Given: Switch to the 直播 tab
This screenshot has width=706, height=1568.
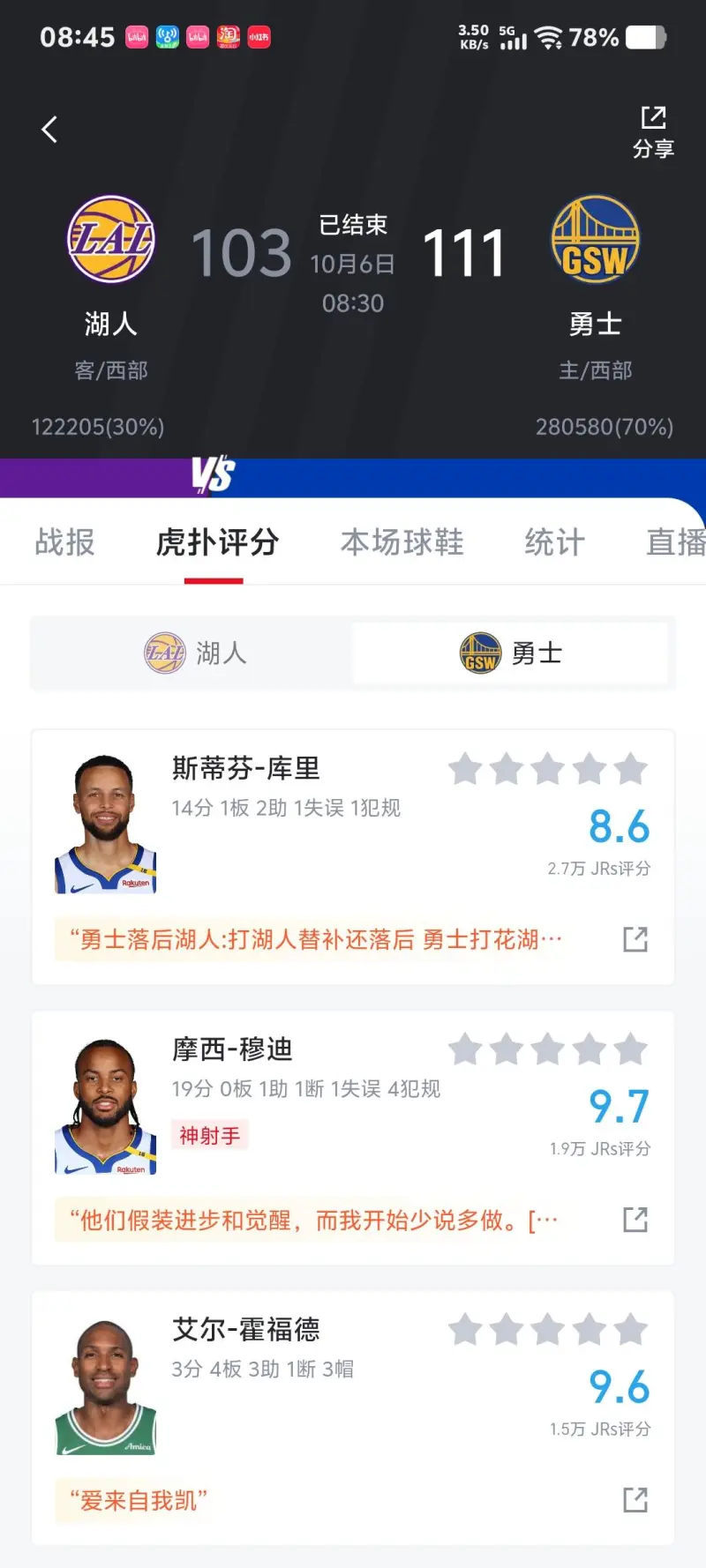Looking at the screenshot, I should pyautogui.click(x=675, y=541).
